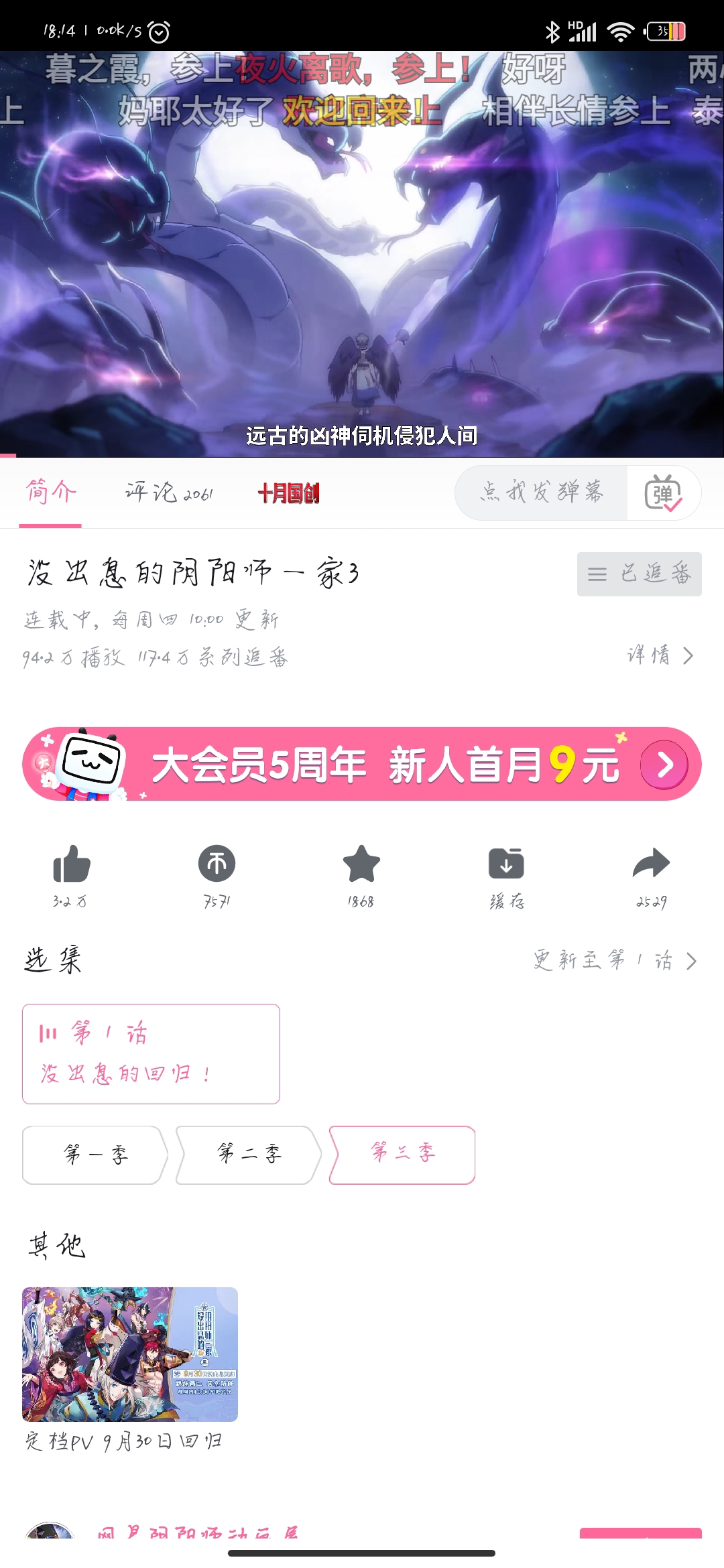Select episode 第1话 没出息的回归!
This screenshot has height=1568, width=724.
pyautogui.click(x=151, y=1053)
